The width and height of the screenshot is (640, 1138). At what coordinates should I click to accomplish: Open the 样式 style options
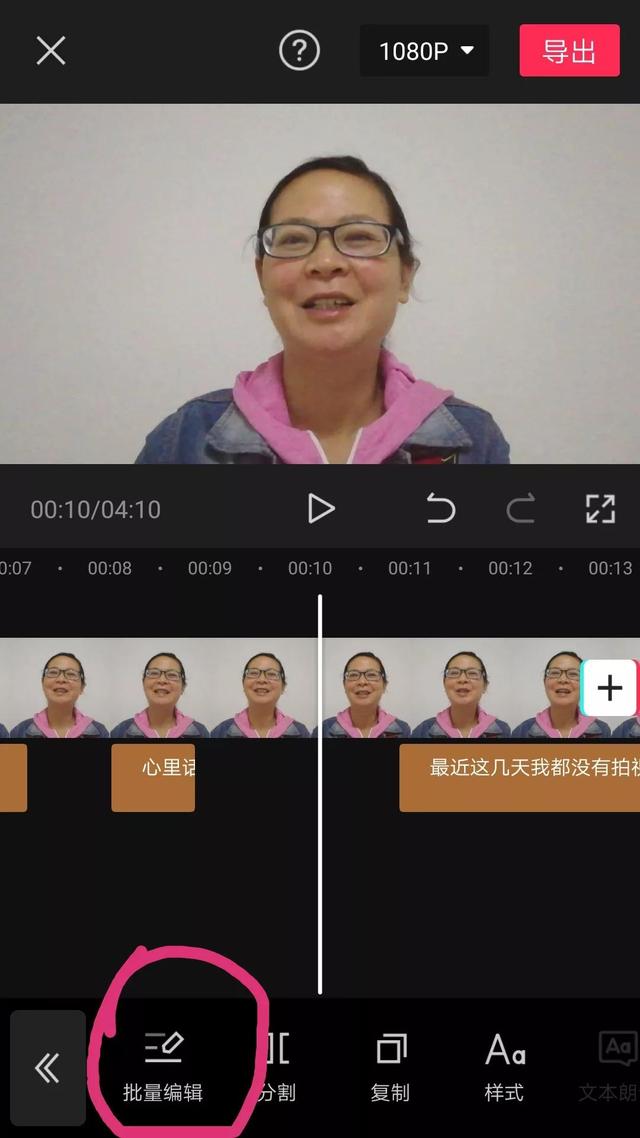[x=504, y=1066]
